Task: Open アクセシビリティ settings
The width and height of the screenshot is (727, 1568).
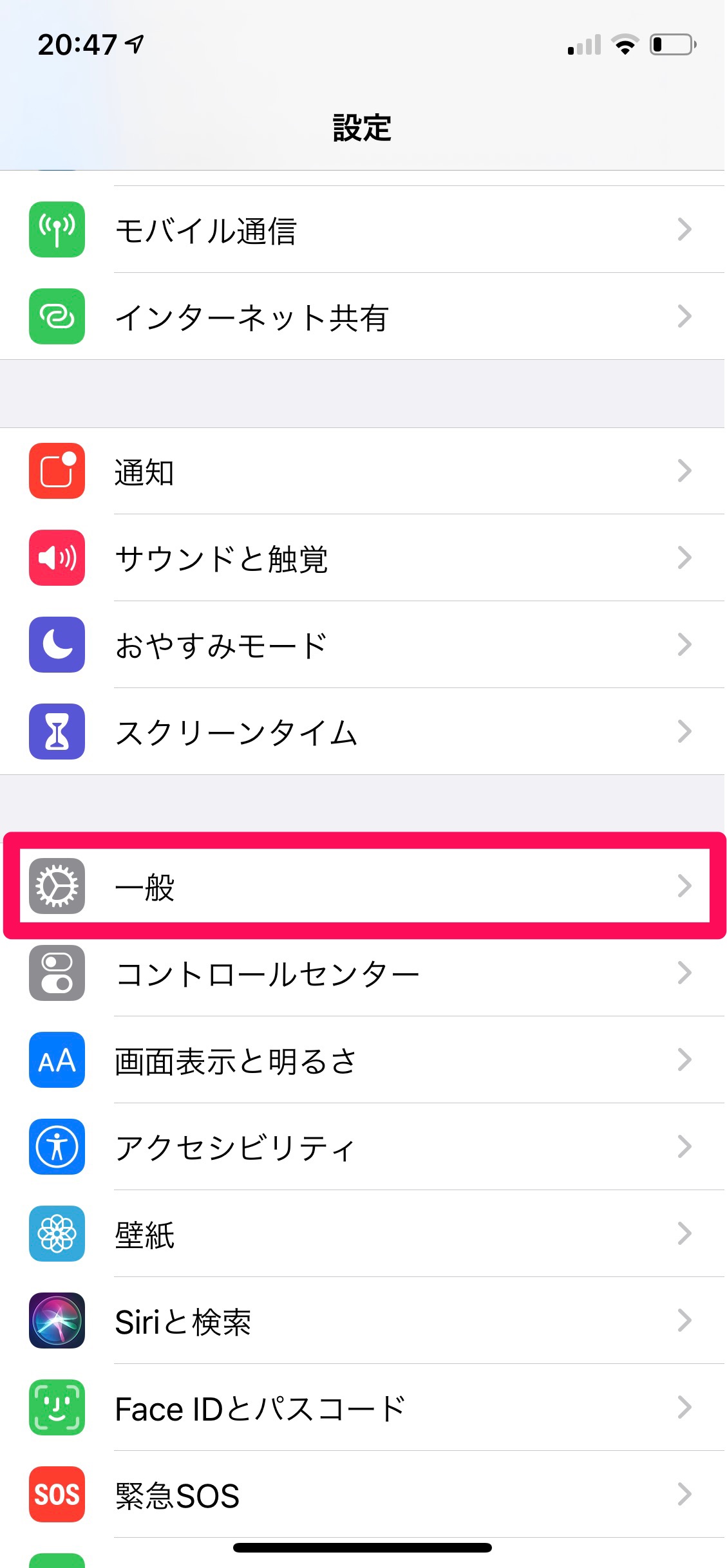Action: [363, 1147]
